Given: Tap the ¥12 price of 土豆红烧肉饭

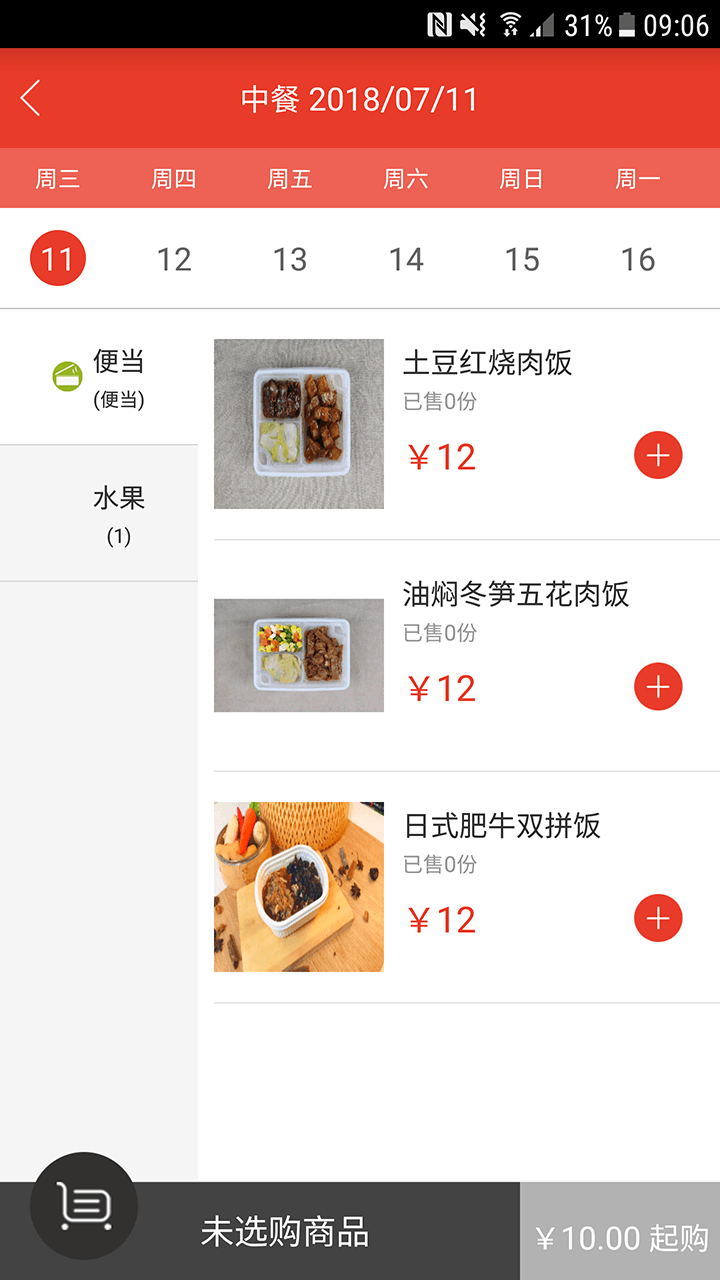Looking at the screenshot, I should (x=440, y=456).
